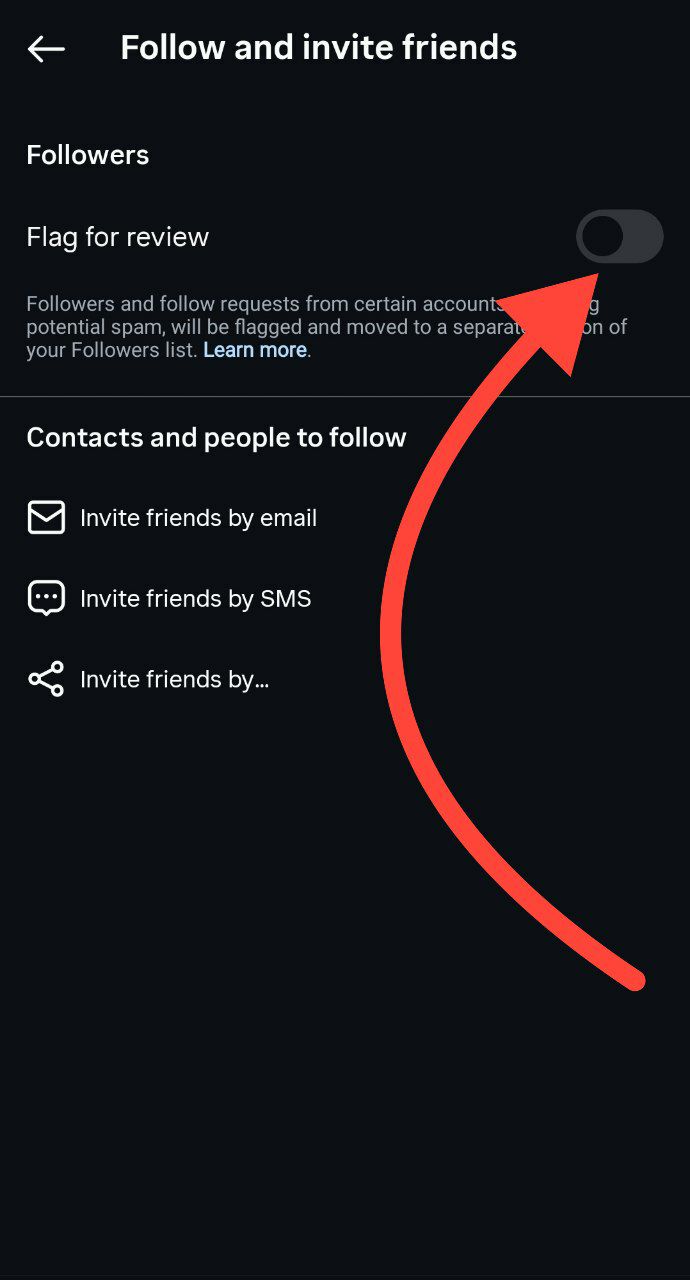The image size is (690, 1280).
Task: Open the Learn more link
Action: point(255,350)
